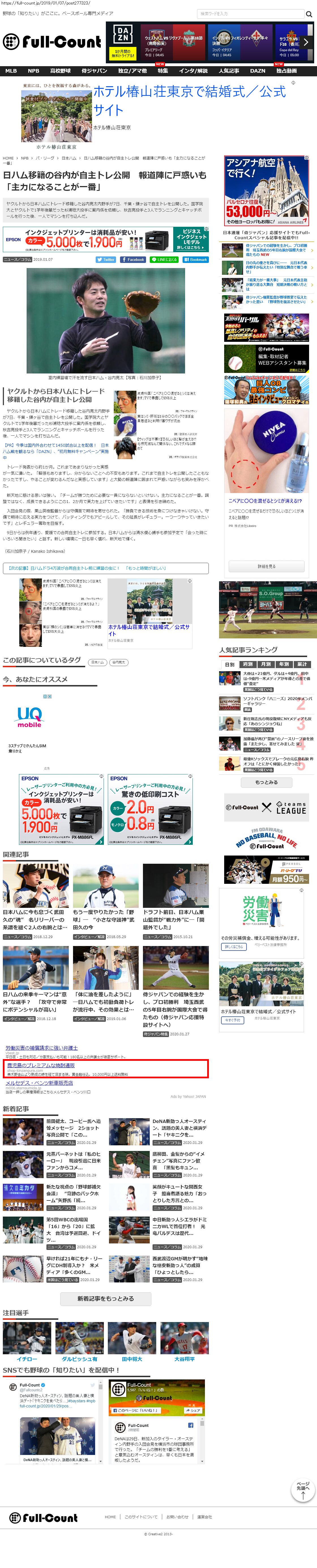Open the 人気記事 navigation tab
This screenshot has width=317, height=1568.
(x=229, y=71)
